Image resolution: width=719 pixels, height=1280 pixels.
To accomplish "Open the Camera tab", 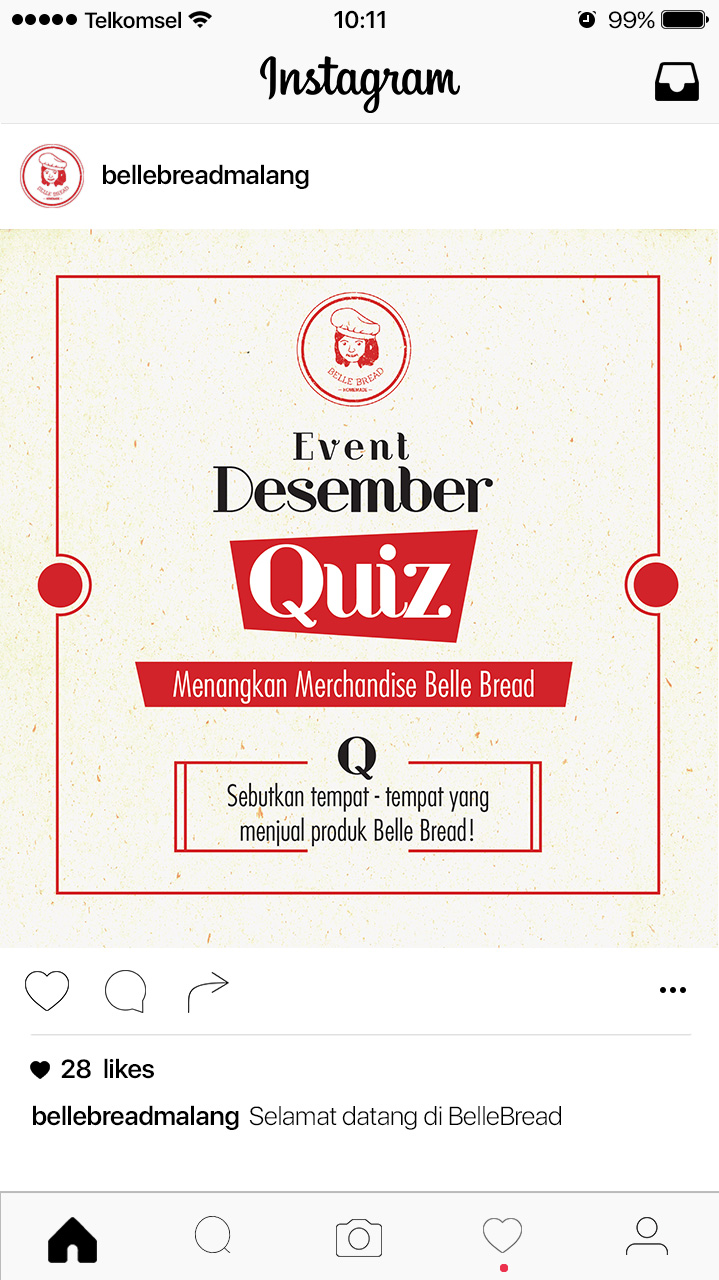I will click(x=359, y=1238).
